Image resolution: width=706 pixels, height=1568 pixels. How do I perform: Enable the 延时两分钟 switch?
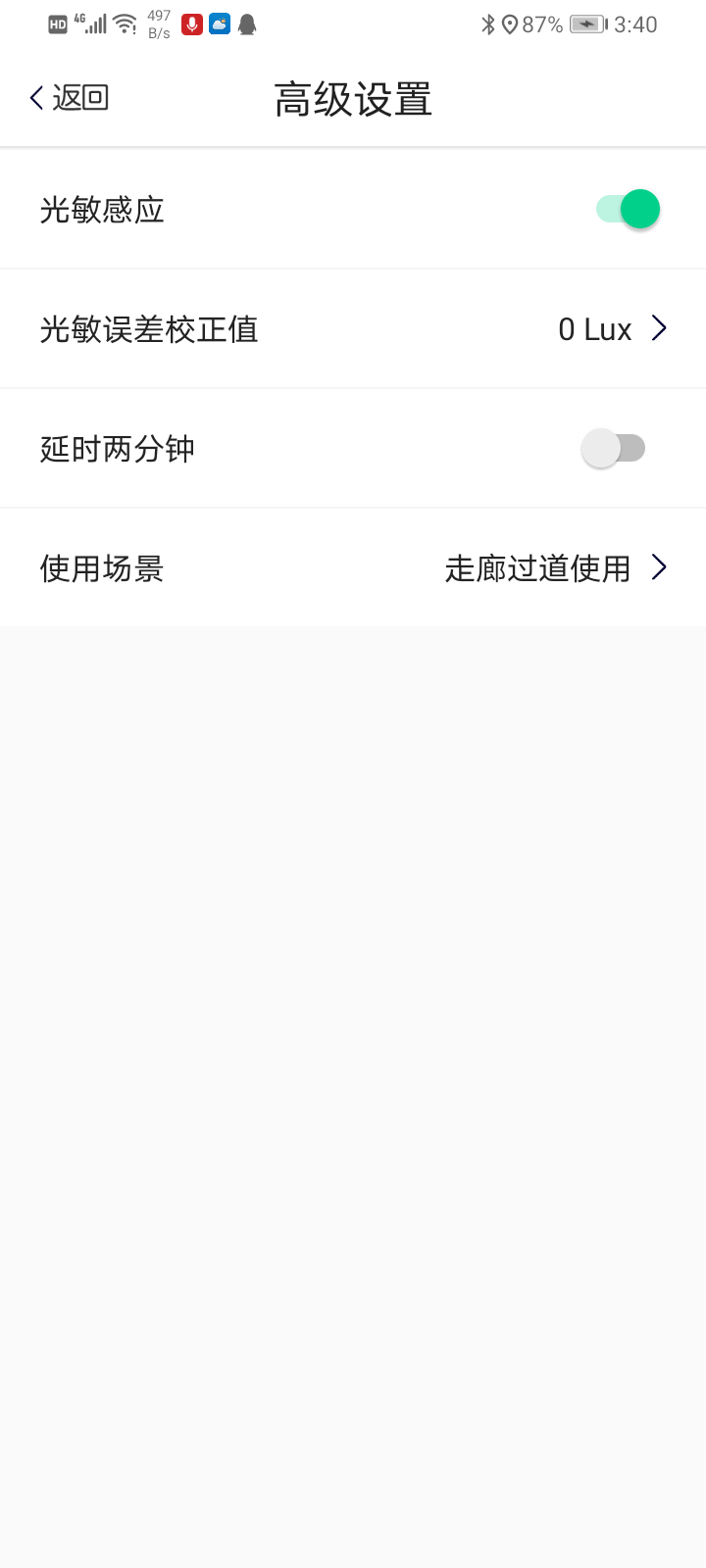click(614, 449)
